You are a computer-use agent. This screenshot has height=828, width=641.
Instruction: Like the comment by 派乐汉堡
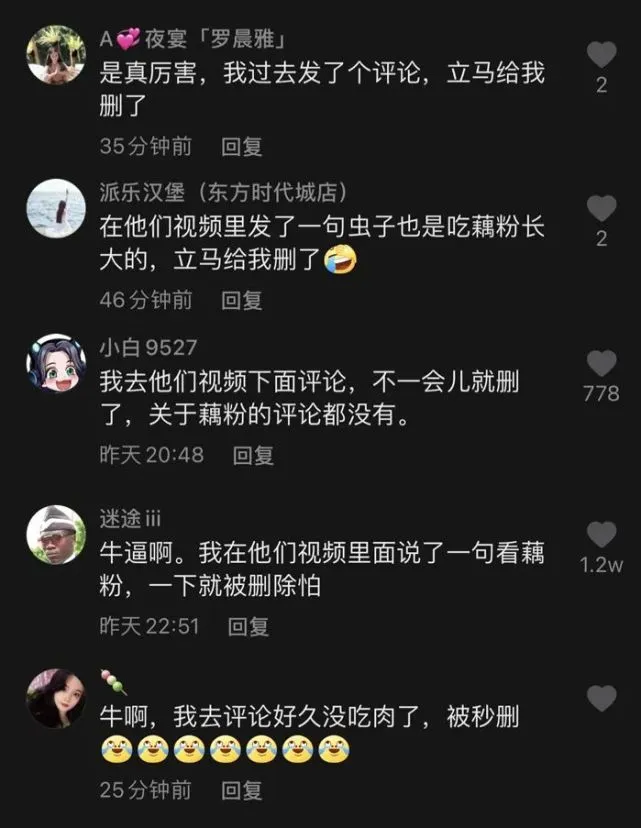[601, 208]
